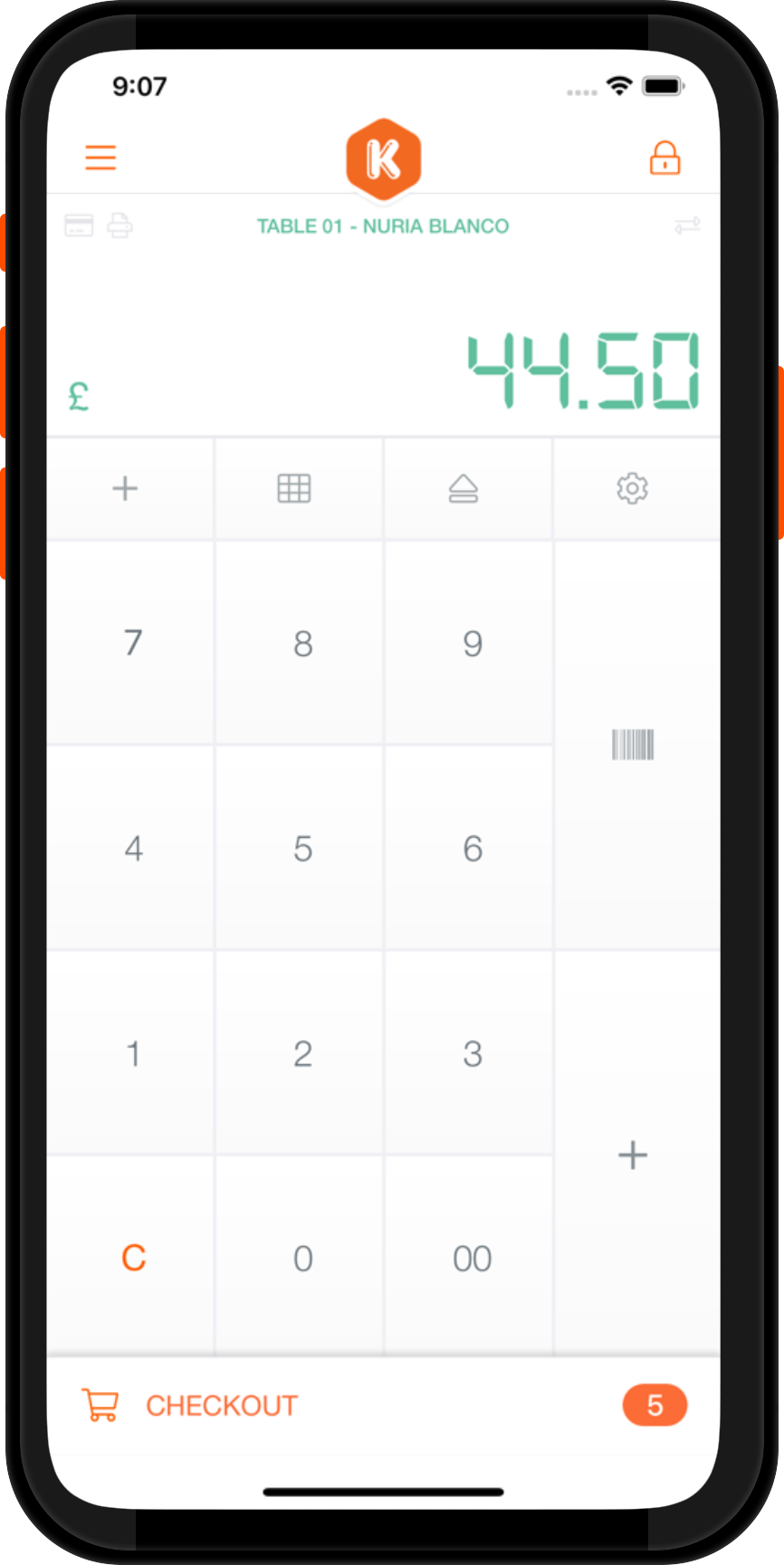The height and width of the screenshot is (1565, 784).
Task: Clear the amount with C
Action: pyautogui.click(x=133, y=1258)
